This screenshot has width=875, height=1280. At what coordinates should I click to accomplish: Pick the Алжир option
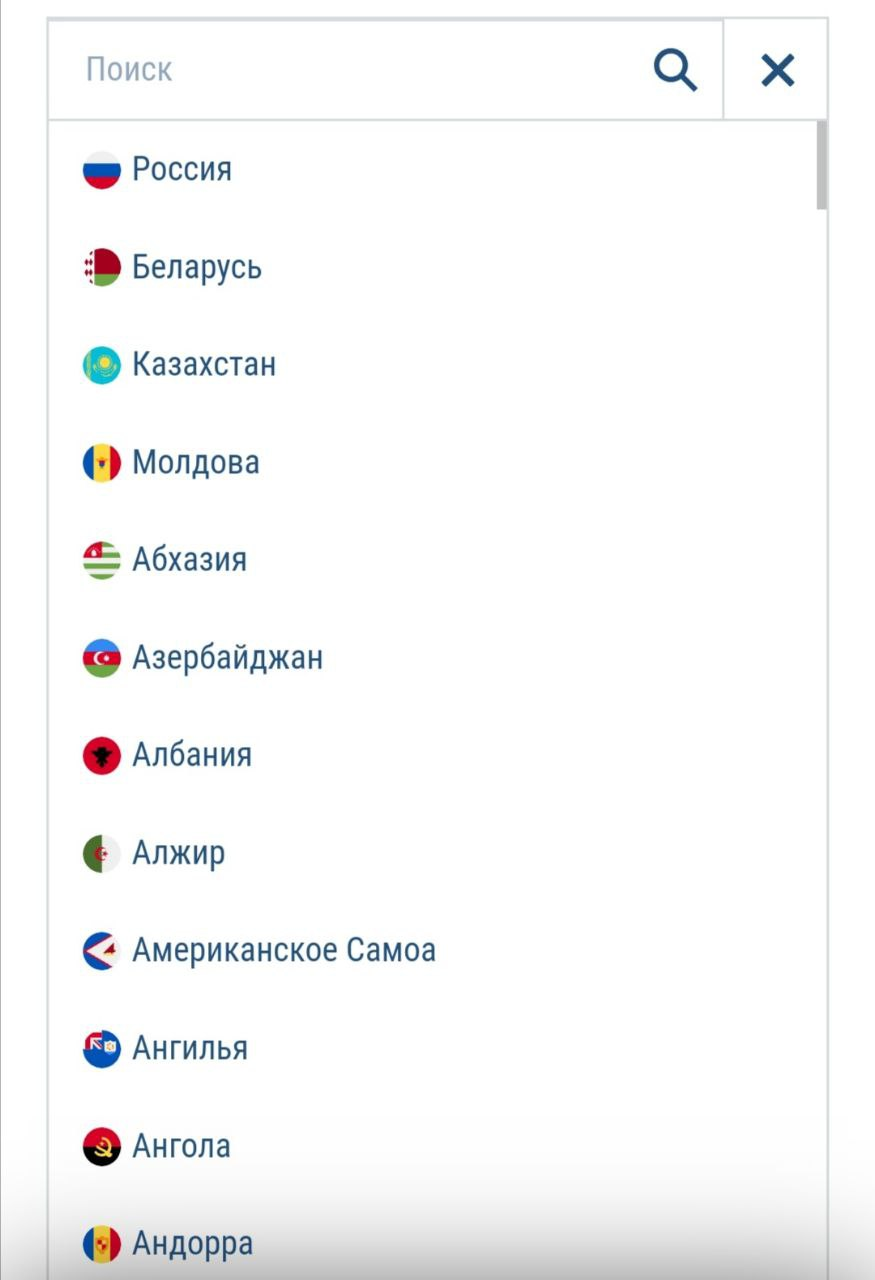click(179, 853)
